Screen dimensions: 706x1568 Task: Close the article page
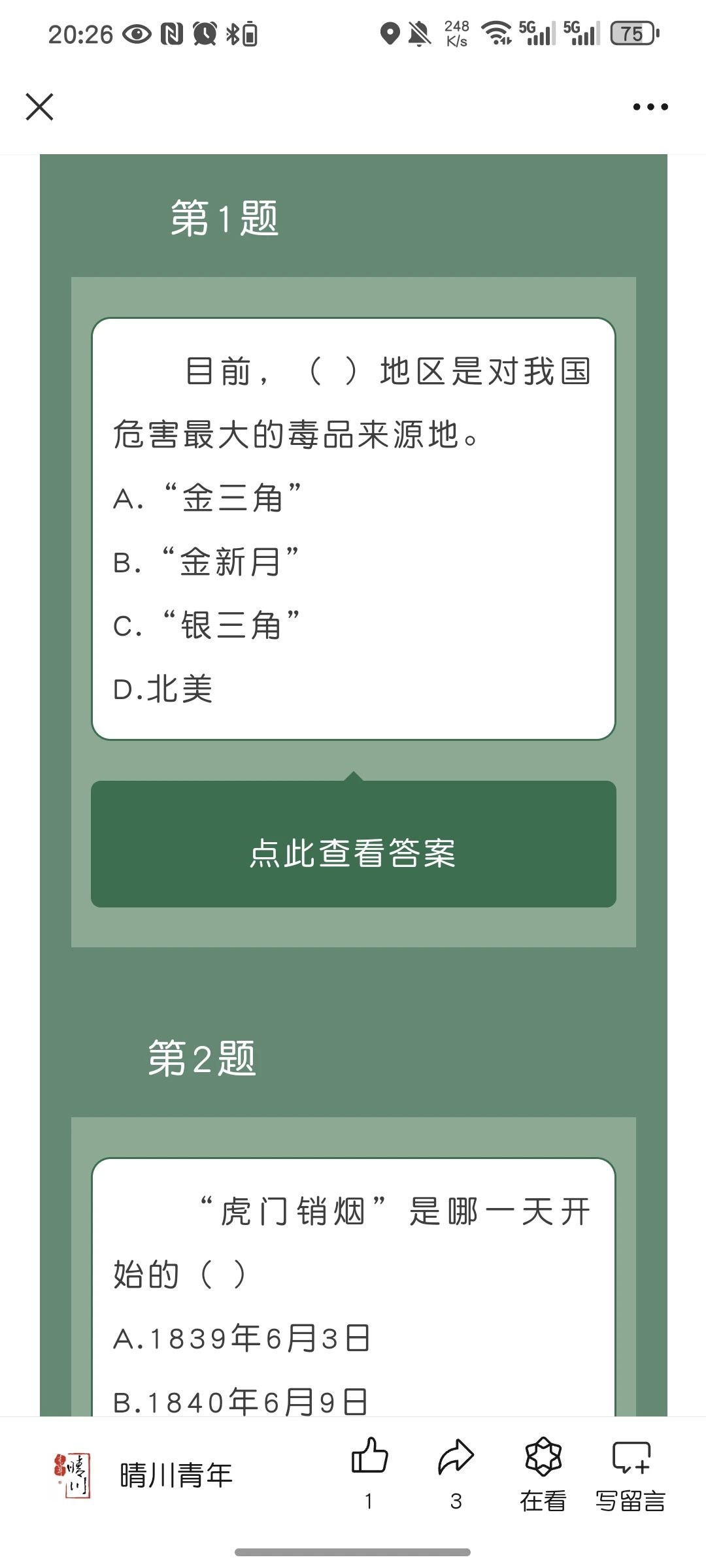tap(39, 106)
